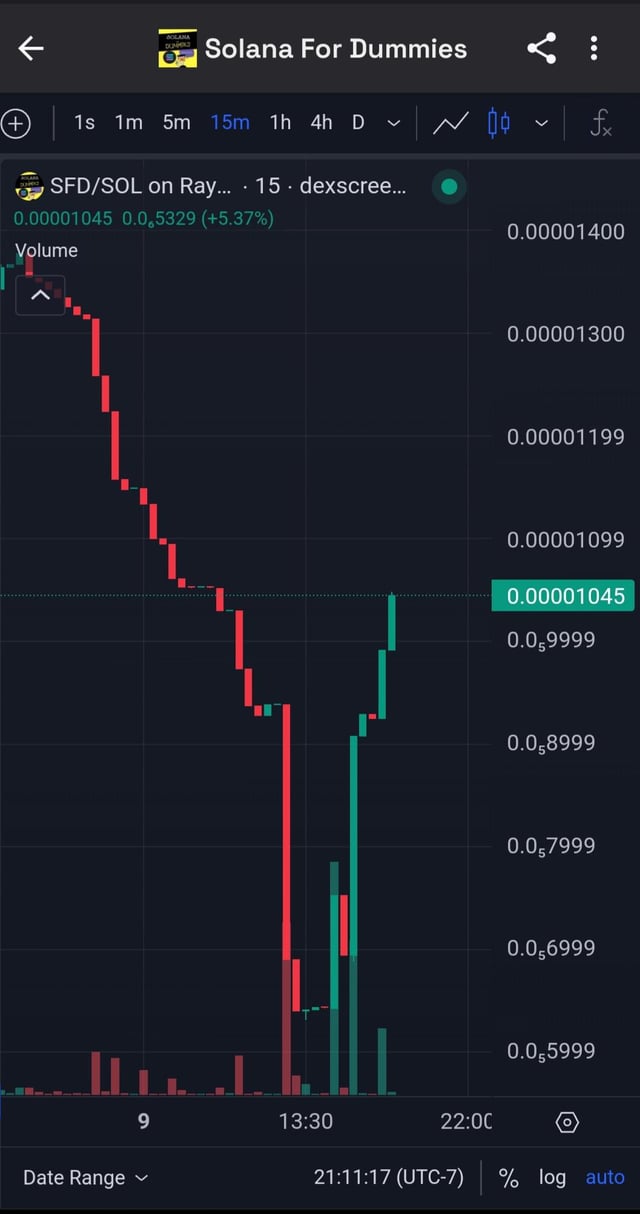Collapse the legend with the chevron up
The image size is (640, 1214).
click(40, 295)
